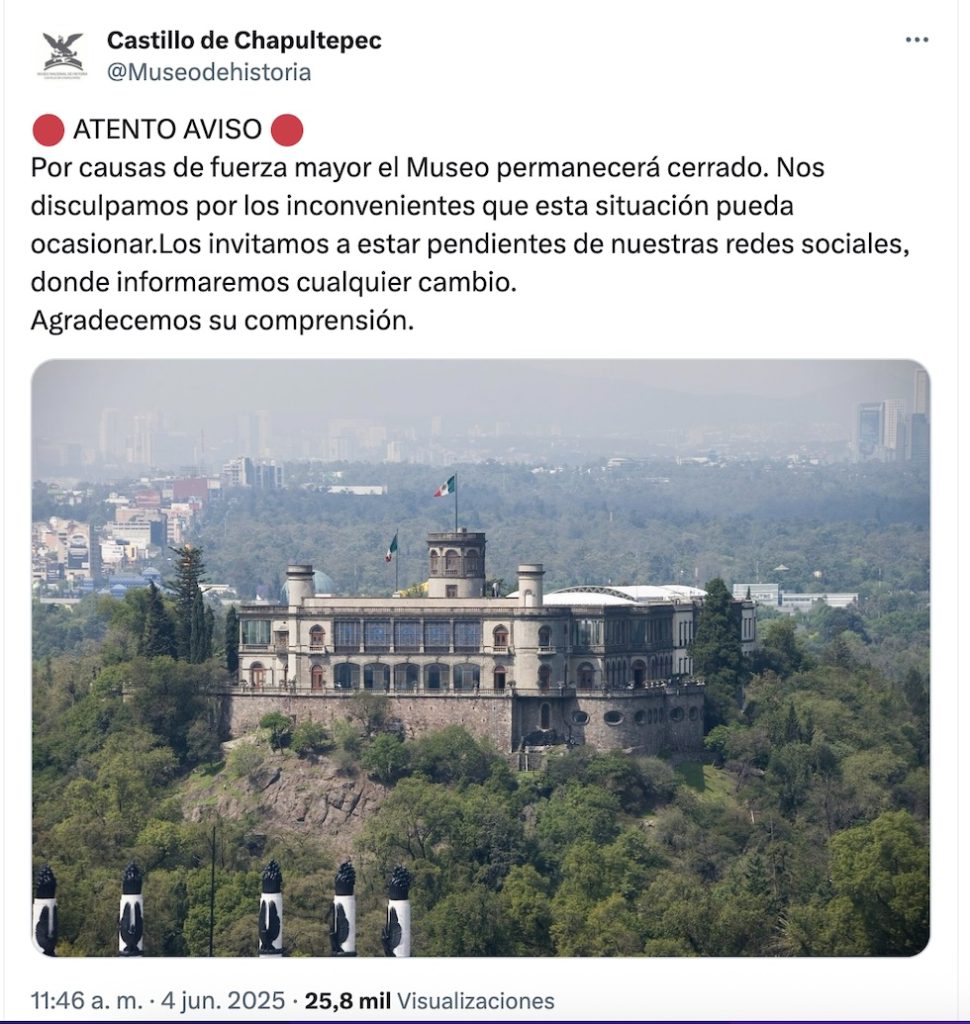Open the tweet's three-dot overflow menu

[x=916, y=40]
